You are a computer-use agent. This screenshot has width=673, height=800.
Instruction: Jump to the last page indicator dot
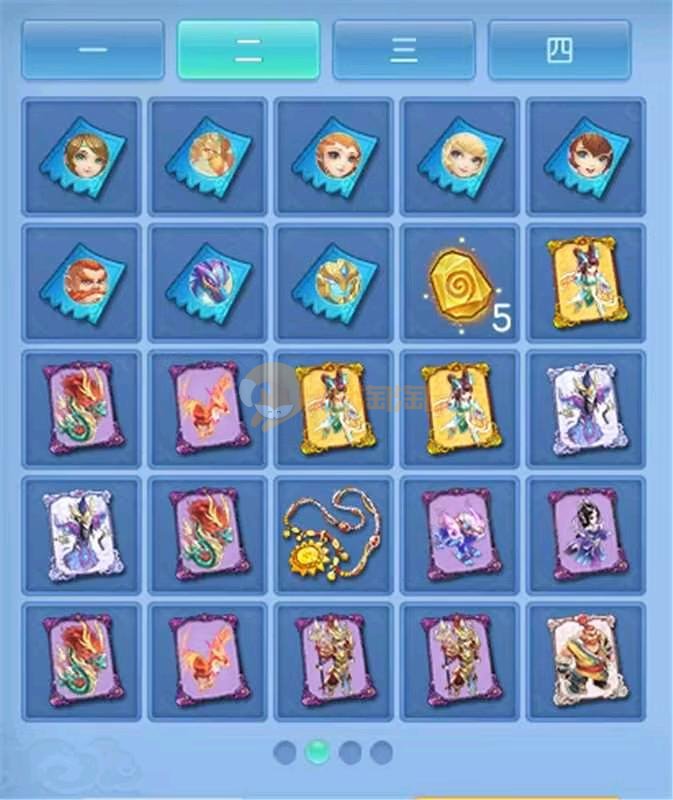(381, 752)
